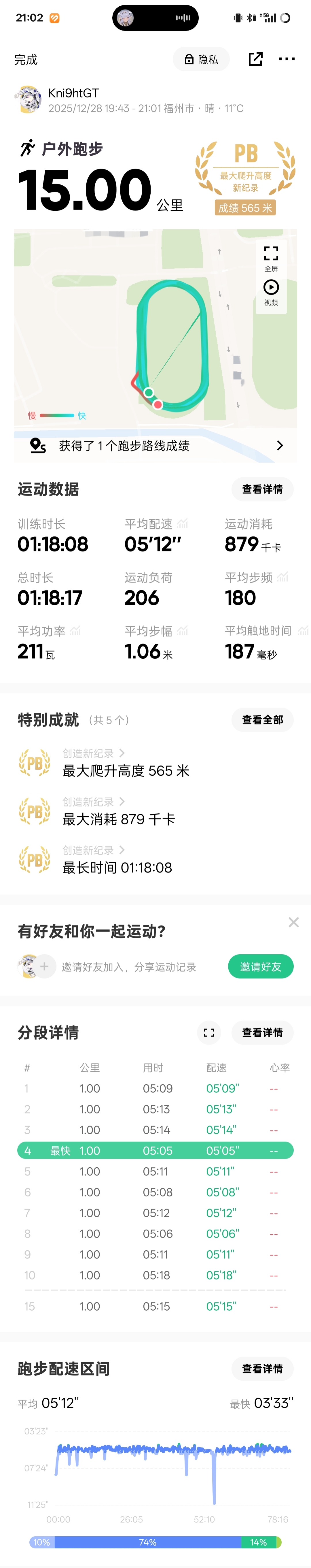The image size is (311, 1568).
Task: Share this running record
Action: click(x=256, y=59)
